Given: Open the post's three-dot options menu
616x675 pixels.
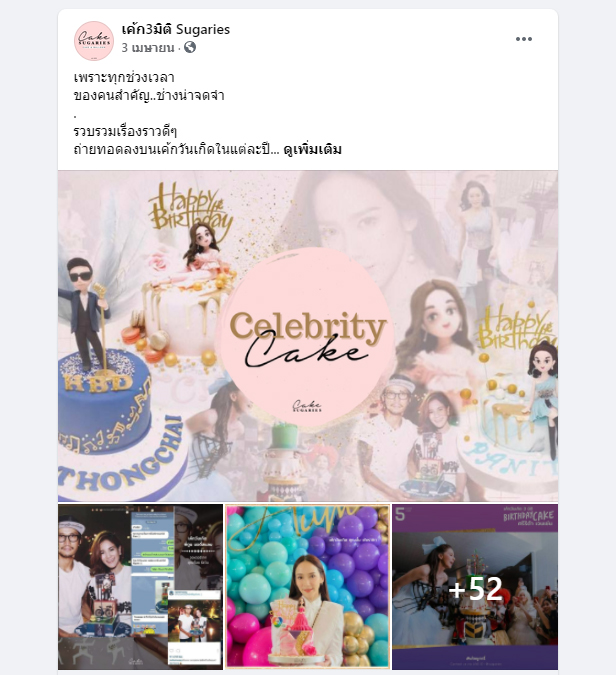Looking at the screenshot, I should [524, 39].
